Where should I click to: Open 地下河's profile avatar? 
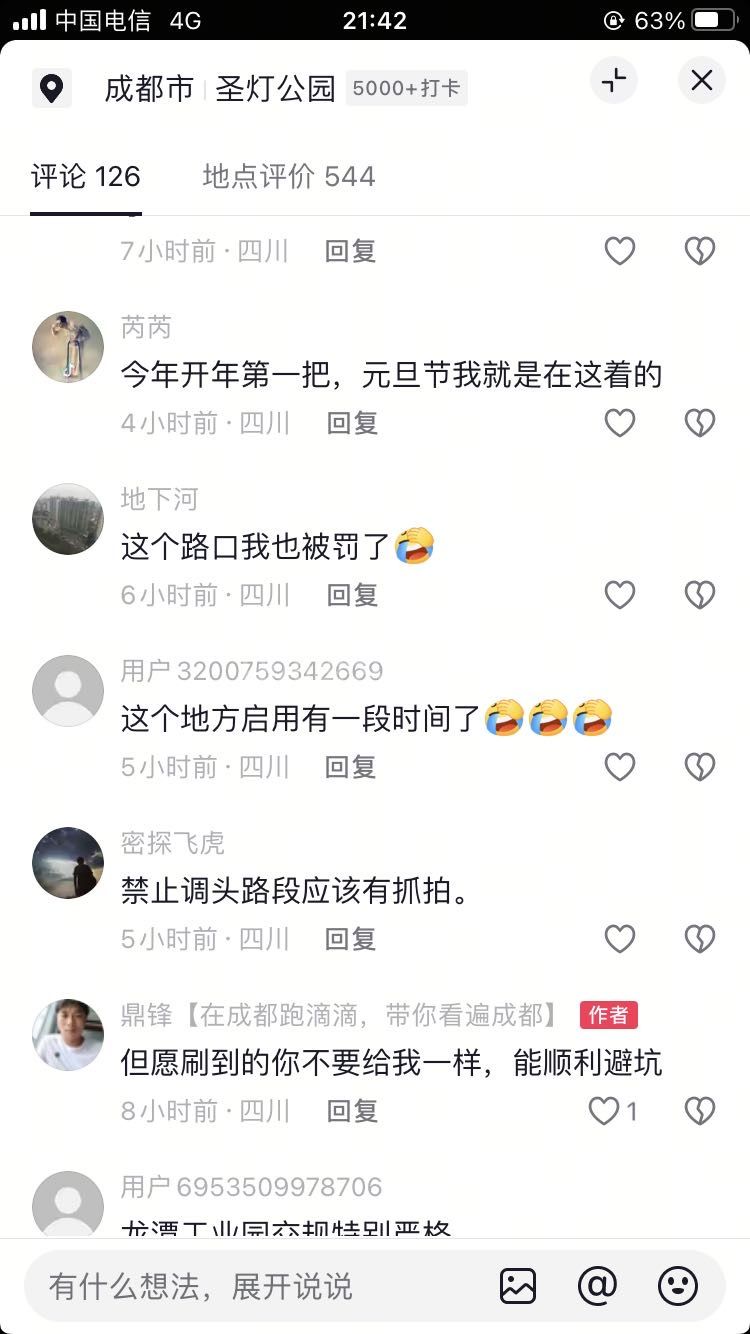[68, 519]
